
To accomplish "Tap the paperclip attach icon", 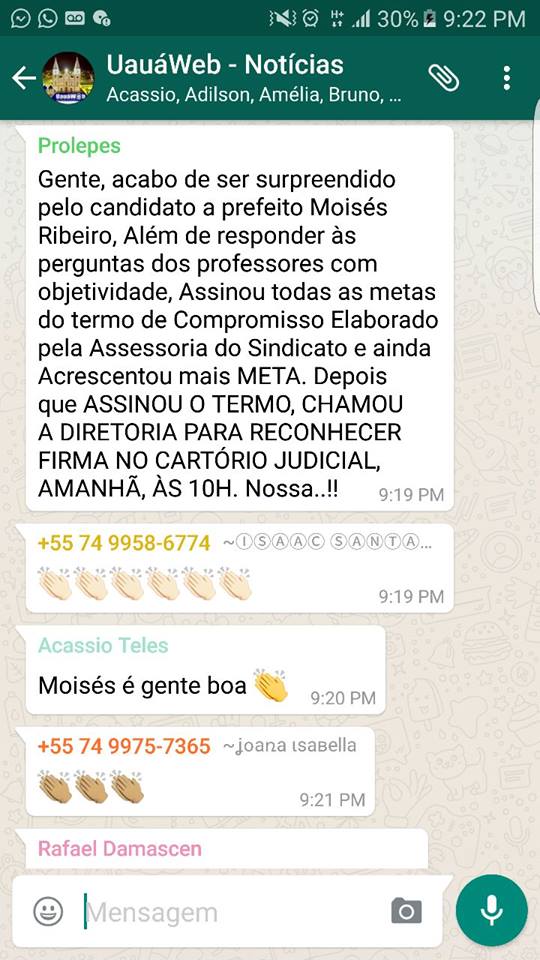I will pyautogui.click(x=443, y=78).
